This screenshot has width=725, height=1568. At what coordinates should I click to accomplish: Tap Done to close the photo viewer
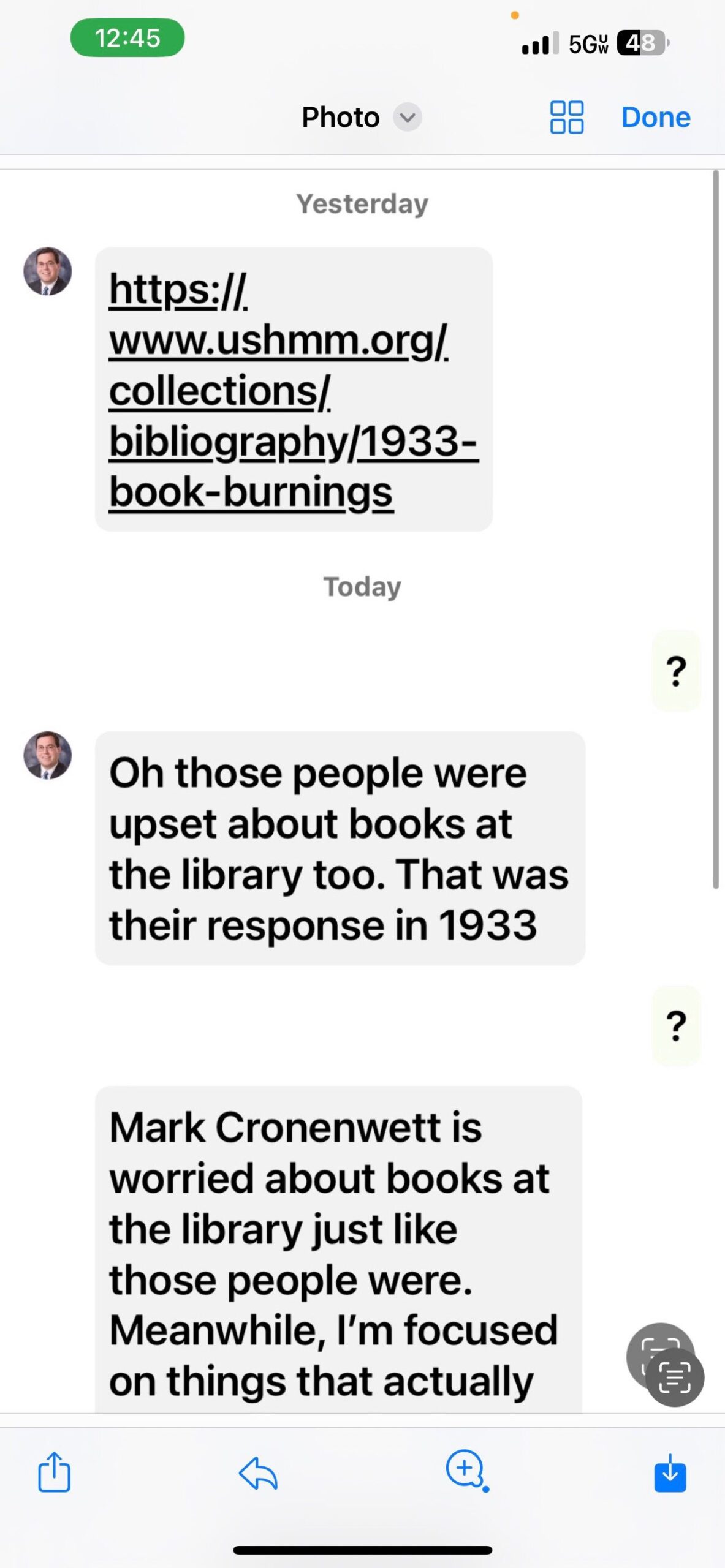(x=655, y=117)
